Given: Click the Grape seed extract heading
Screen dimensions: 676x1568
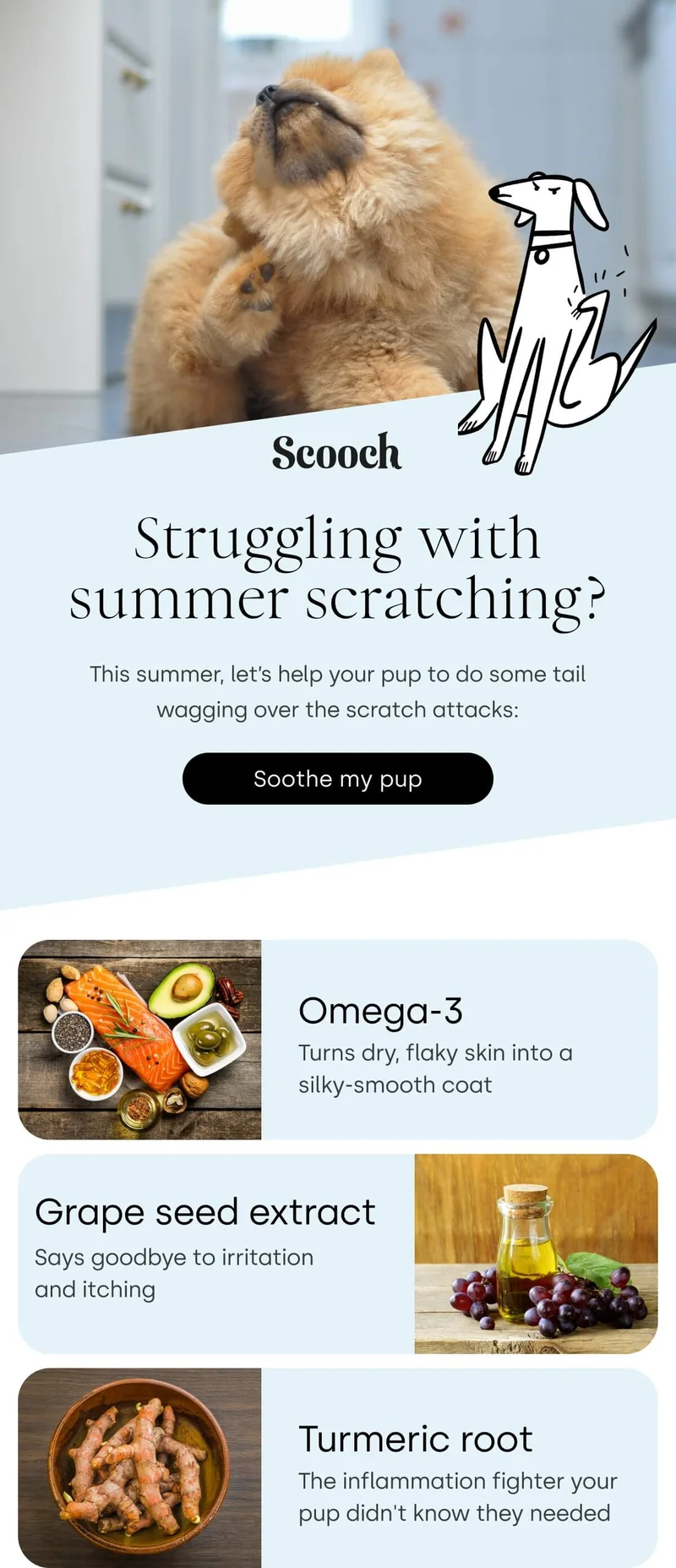Looking at the screenshot, I should click(205, 1212).
